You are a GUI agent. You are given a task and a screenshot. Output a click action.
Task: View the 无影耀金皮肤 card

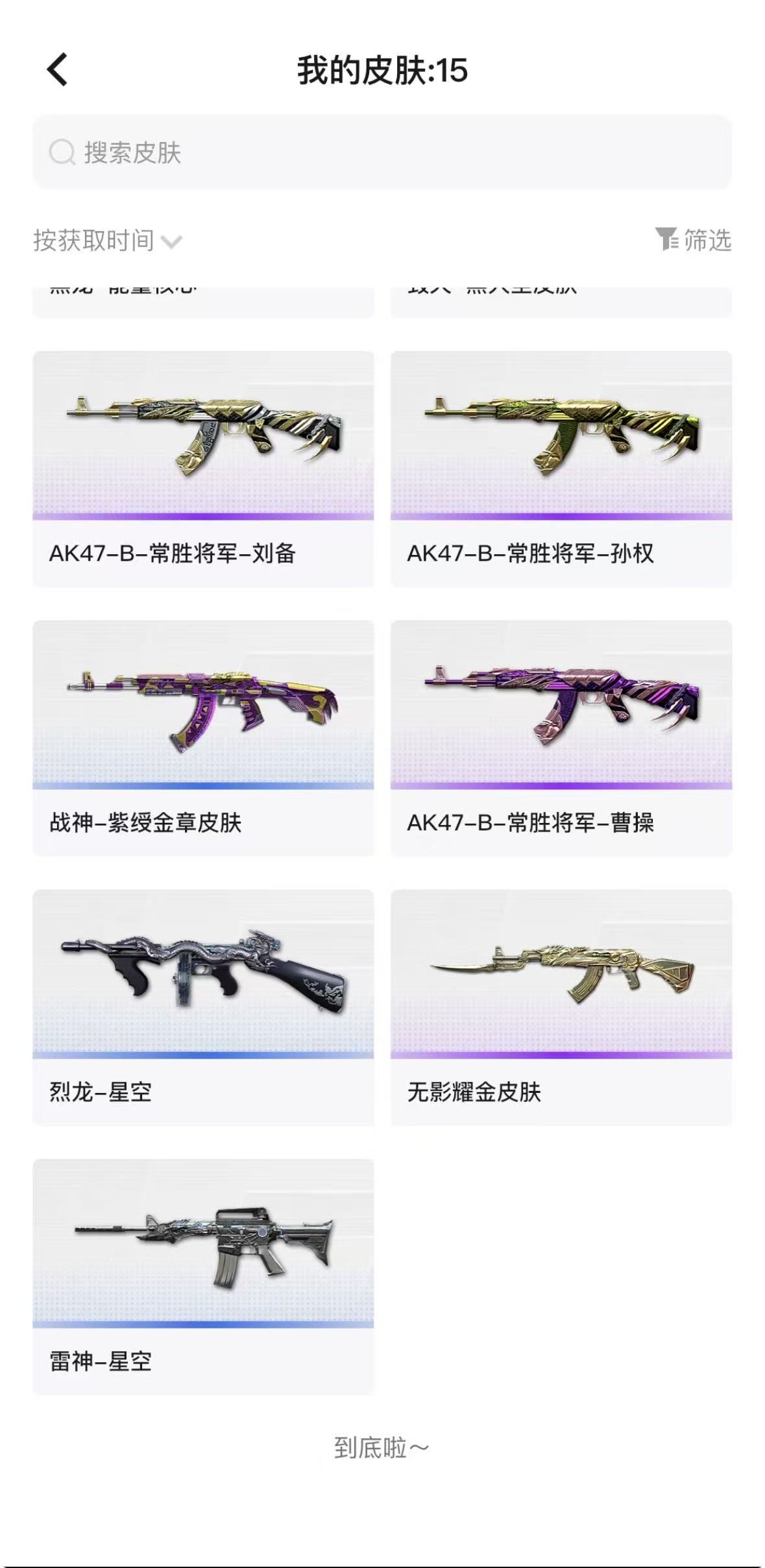pos(561,1007)
